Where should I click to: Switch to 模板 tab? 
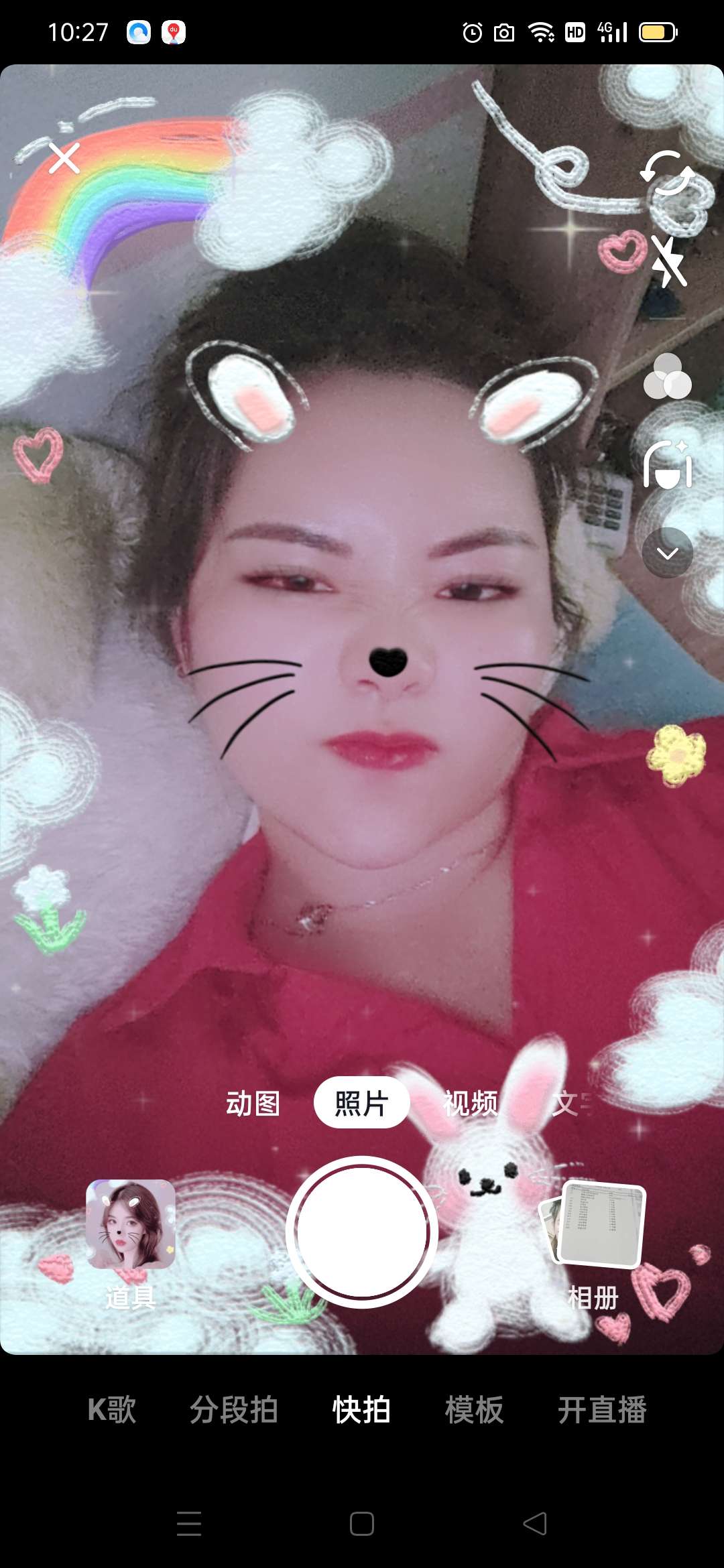pyautogui.click(x=474, y=1410)
